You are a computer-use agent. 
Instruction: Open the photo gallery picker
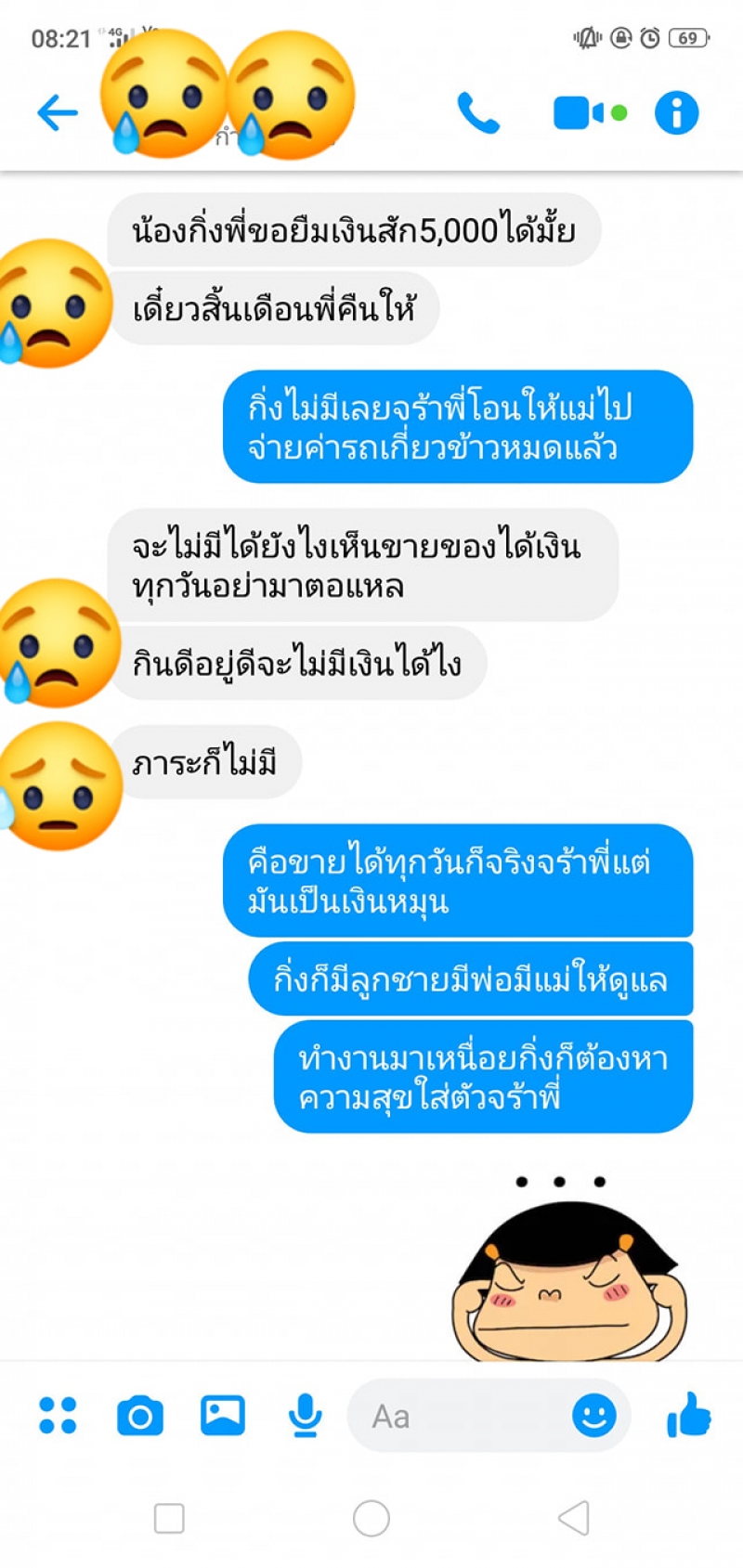(x=223, y=1416)
